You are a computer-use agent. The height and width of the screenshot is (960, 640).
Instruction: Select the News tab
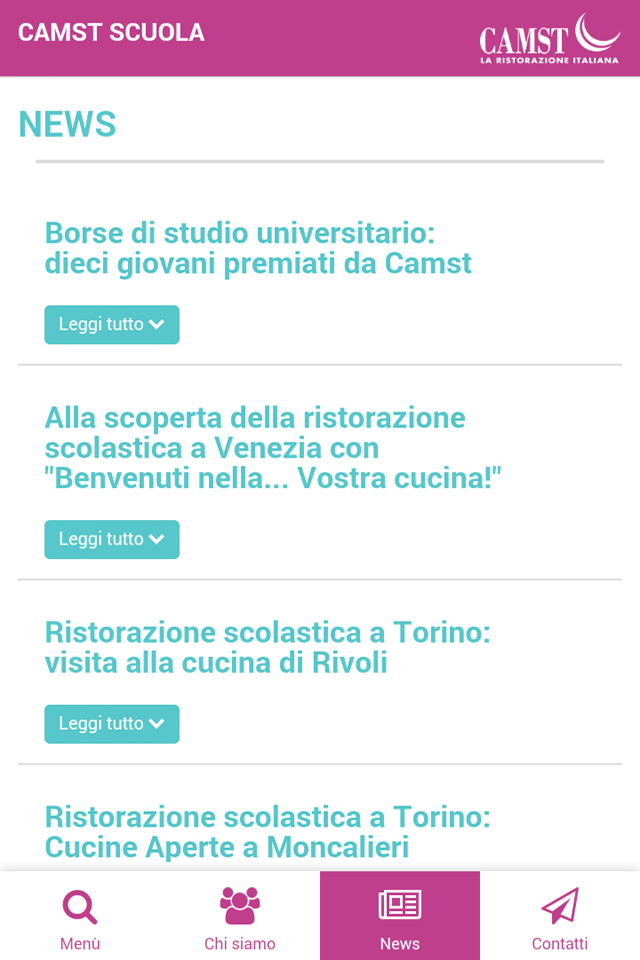pos(400,917)
